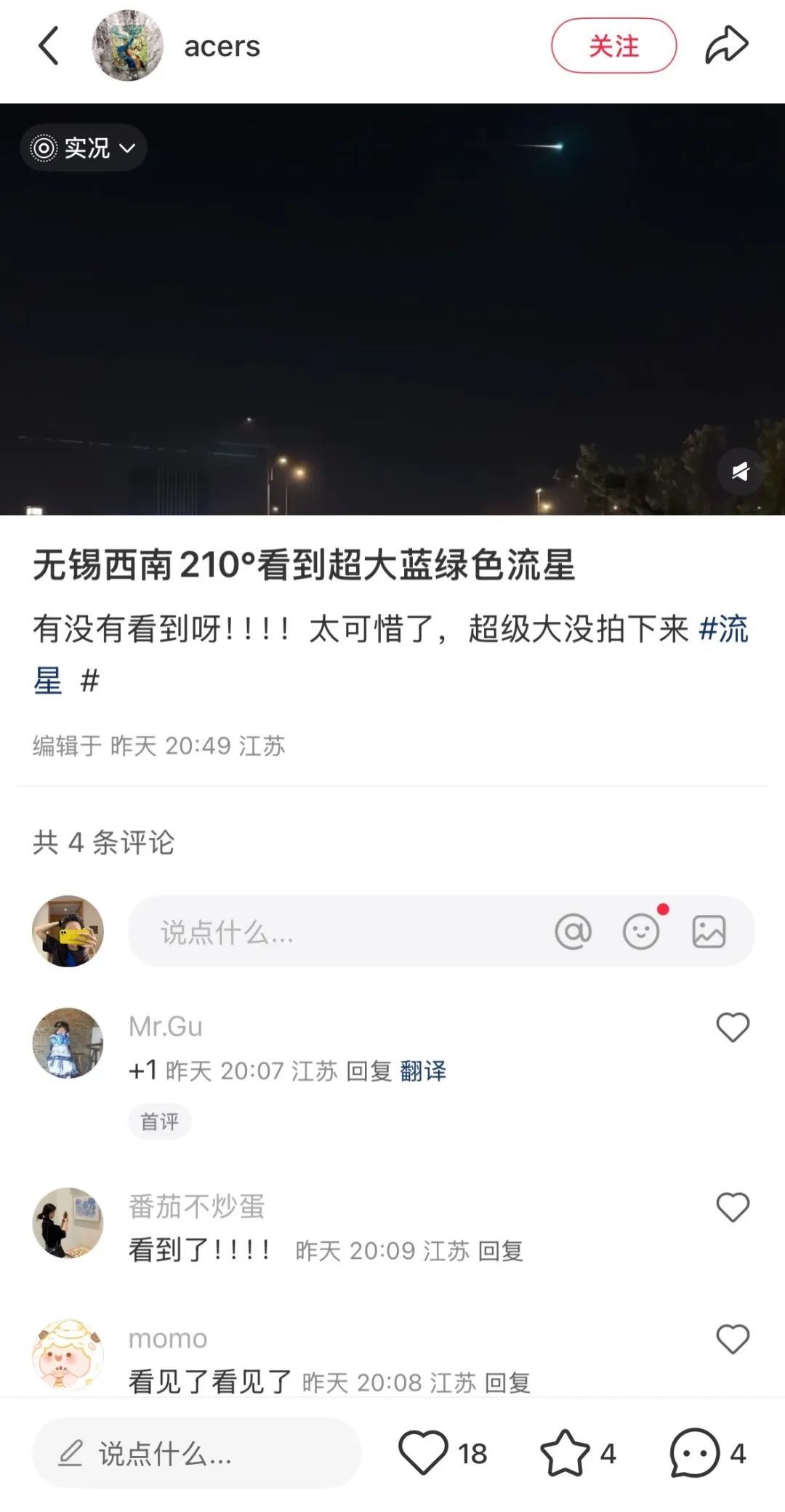Open the #流星 hashtag link
The width and height of the screenshot is (785, 1512).
click(723, 629)
